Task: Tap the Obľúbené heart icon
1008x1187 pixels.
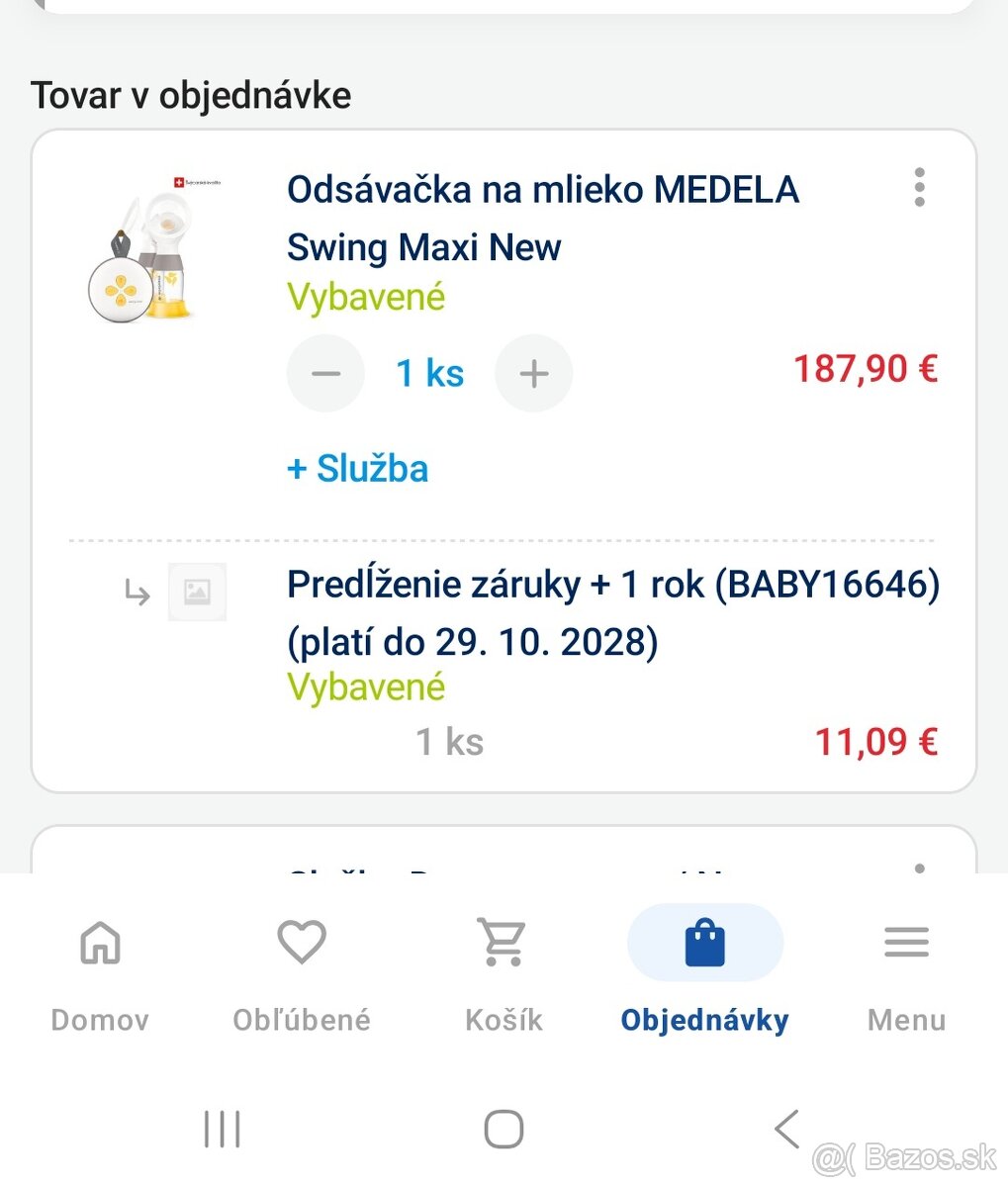Action: [x=301, y=942]
